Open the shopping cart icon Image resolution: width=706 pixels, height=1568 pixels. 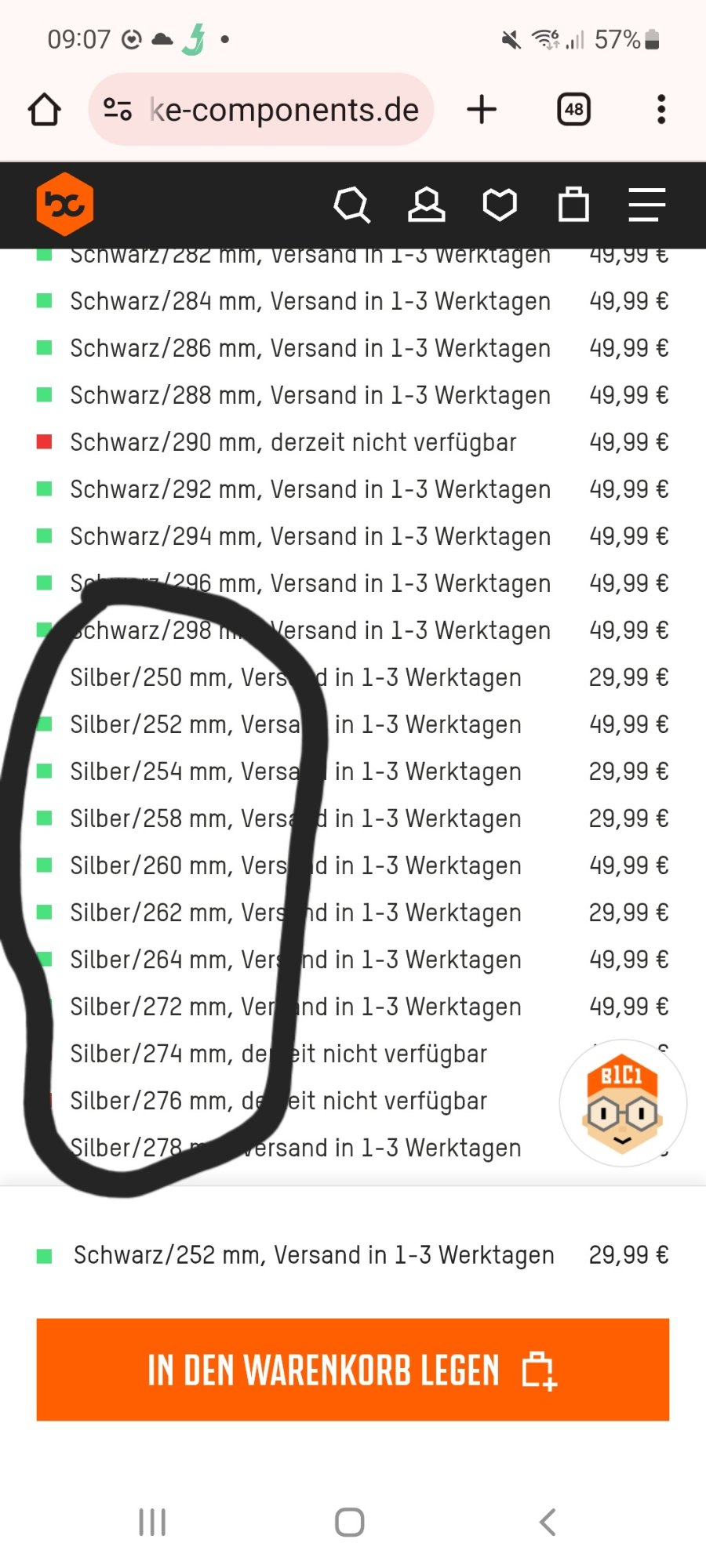pyautogui.click(x=573, y=205)
